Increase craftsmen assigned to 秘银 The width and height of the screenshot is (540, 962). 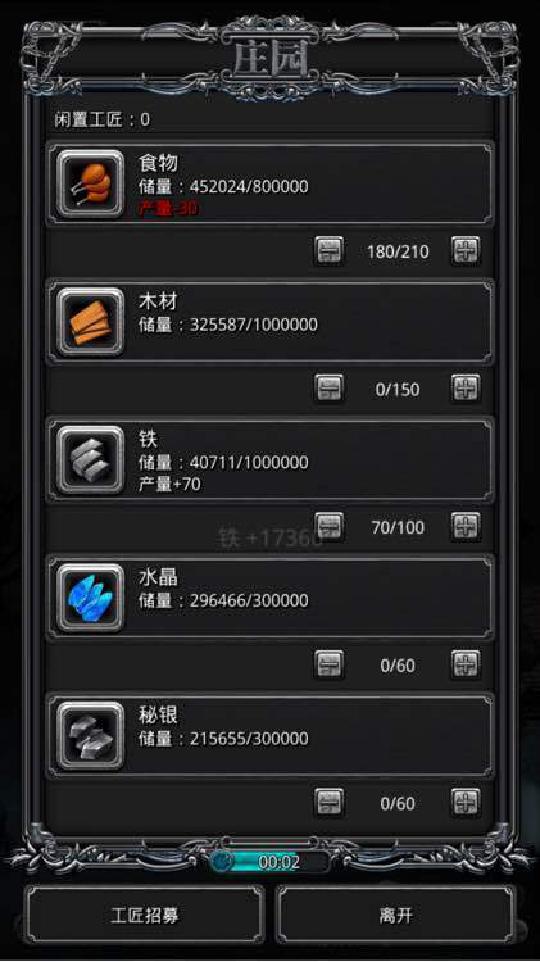click(466, 802)
